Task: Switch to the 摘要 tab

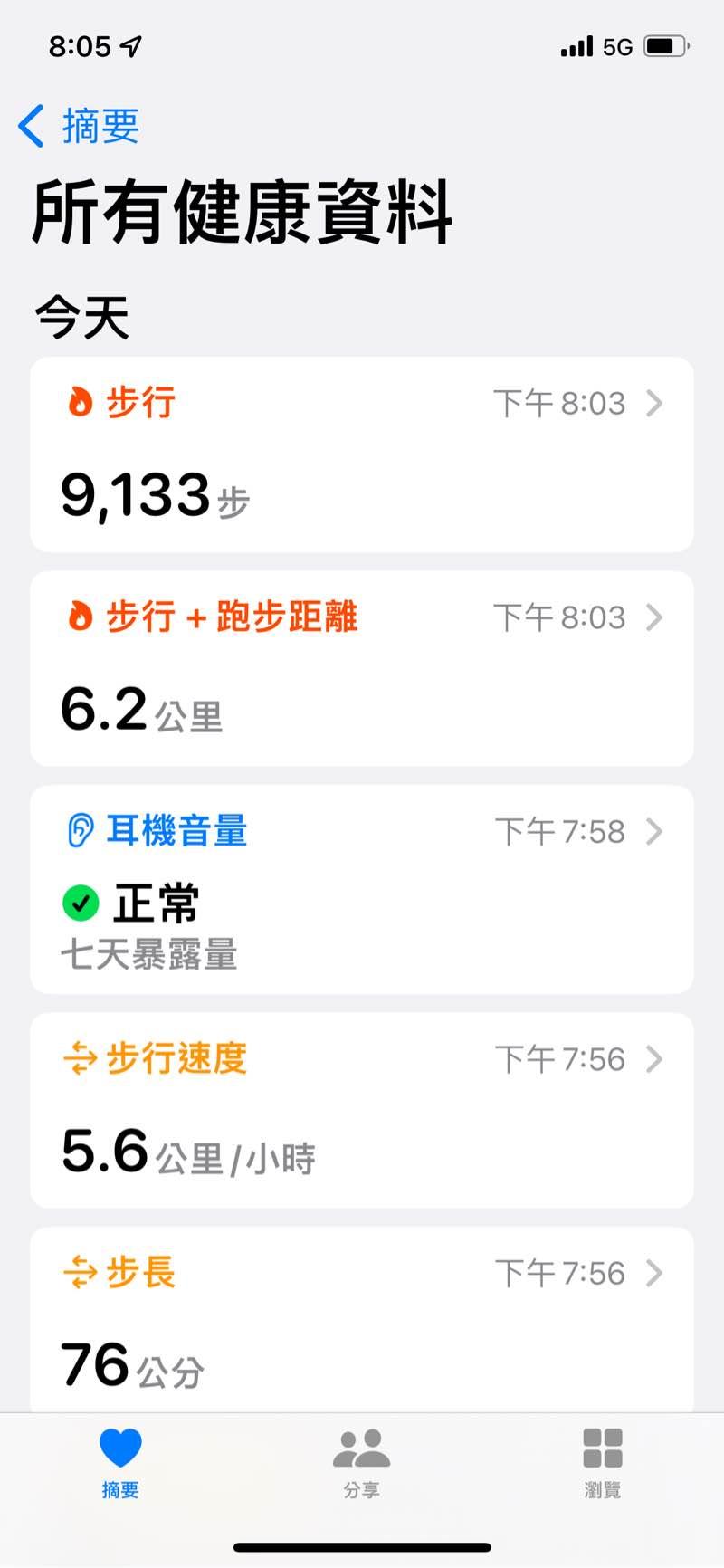Action: click(x=120, y=1461)
